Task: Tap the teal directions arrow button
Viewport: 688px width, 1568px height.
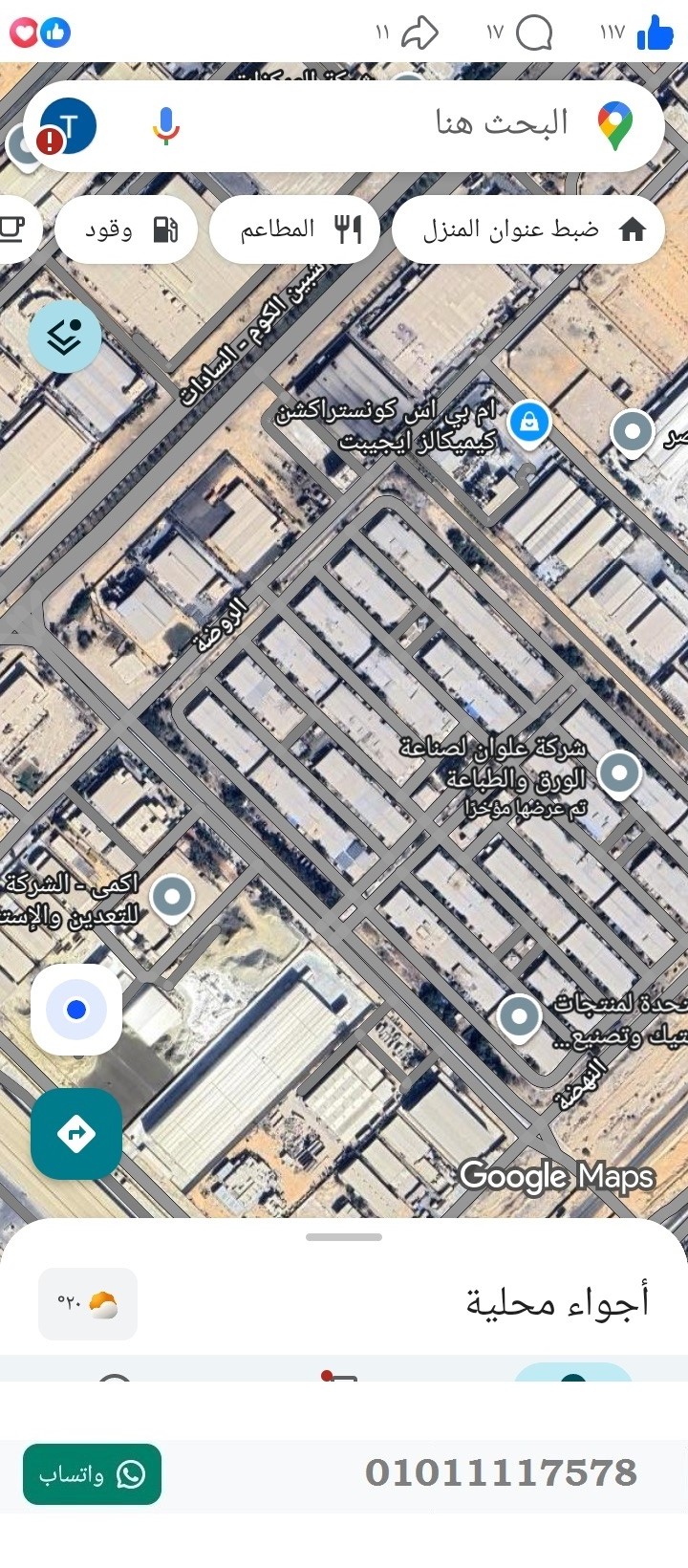Action: click(x=75, y=1133)
